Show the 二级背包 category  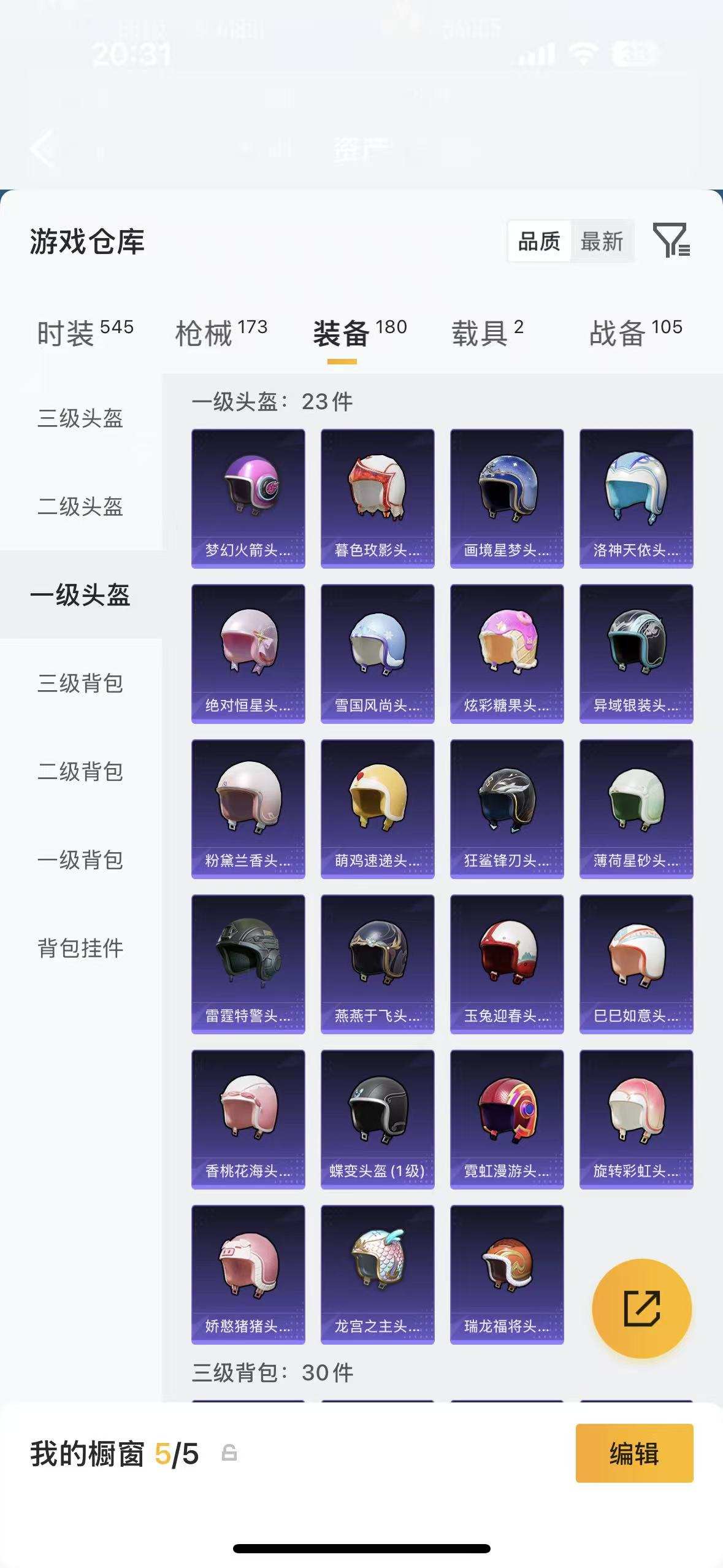coord(80,772)
